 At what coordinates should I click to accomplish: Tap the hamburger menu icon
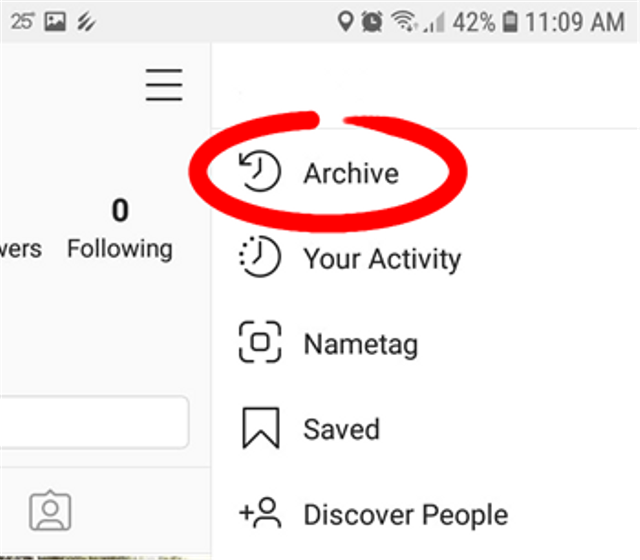pyautogui.click(x=164, y=85)
